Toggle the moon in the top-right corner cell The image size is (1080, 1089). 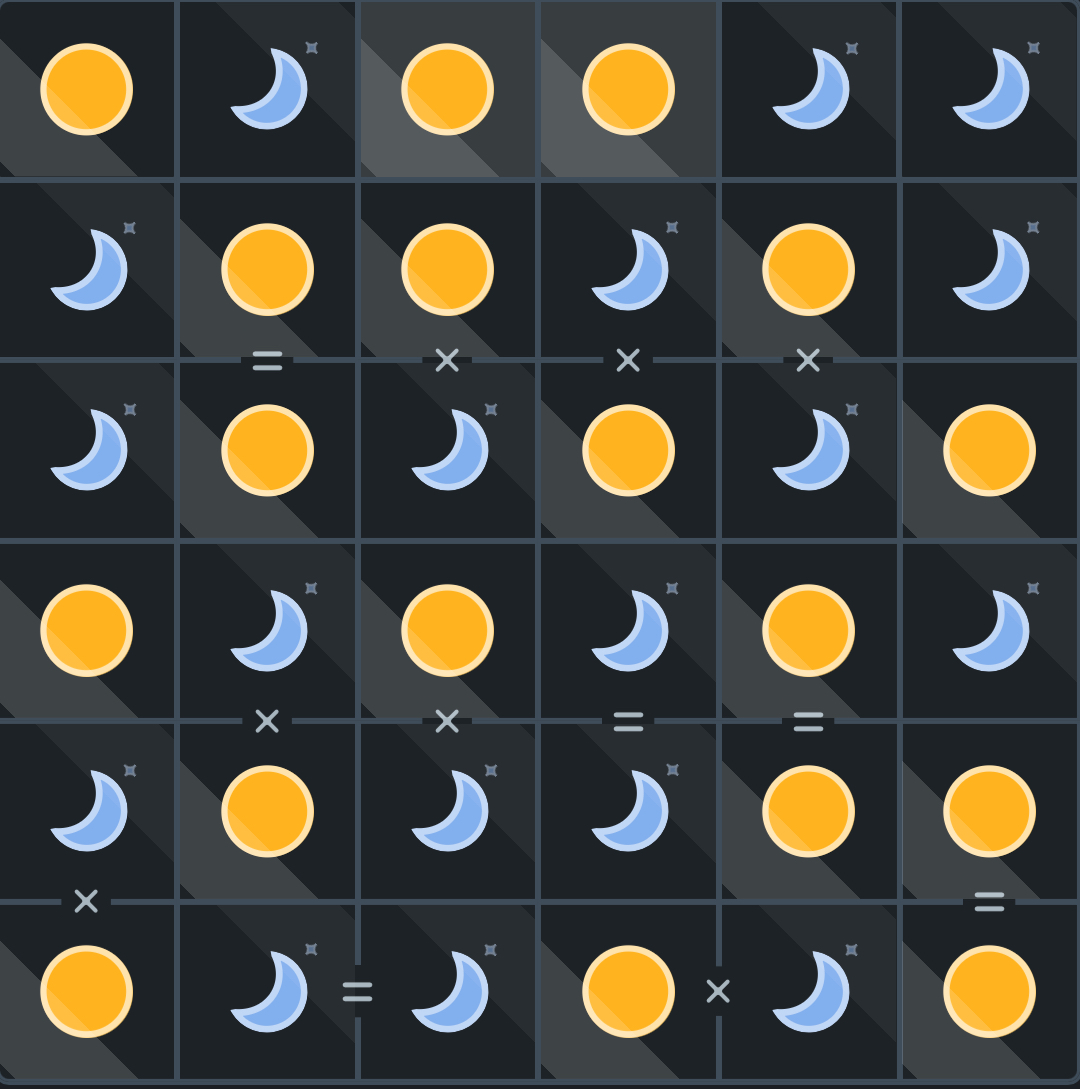[x=990, y=89]
